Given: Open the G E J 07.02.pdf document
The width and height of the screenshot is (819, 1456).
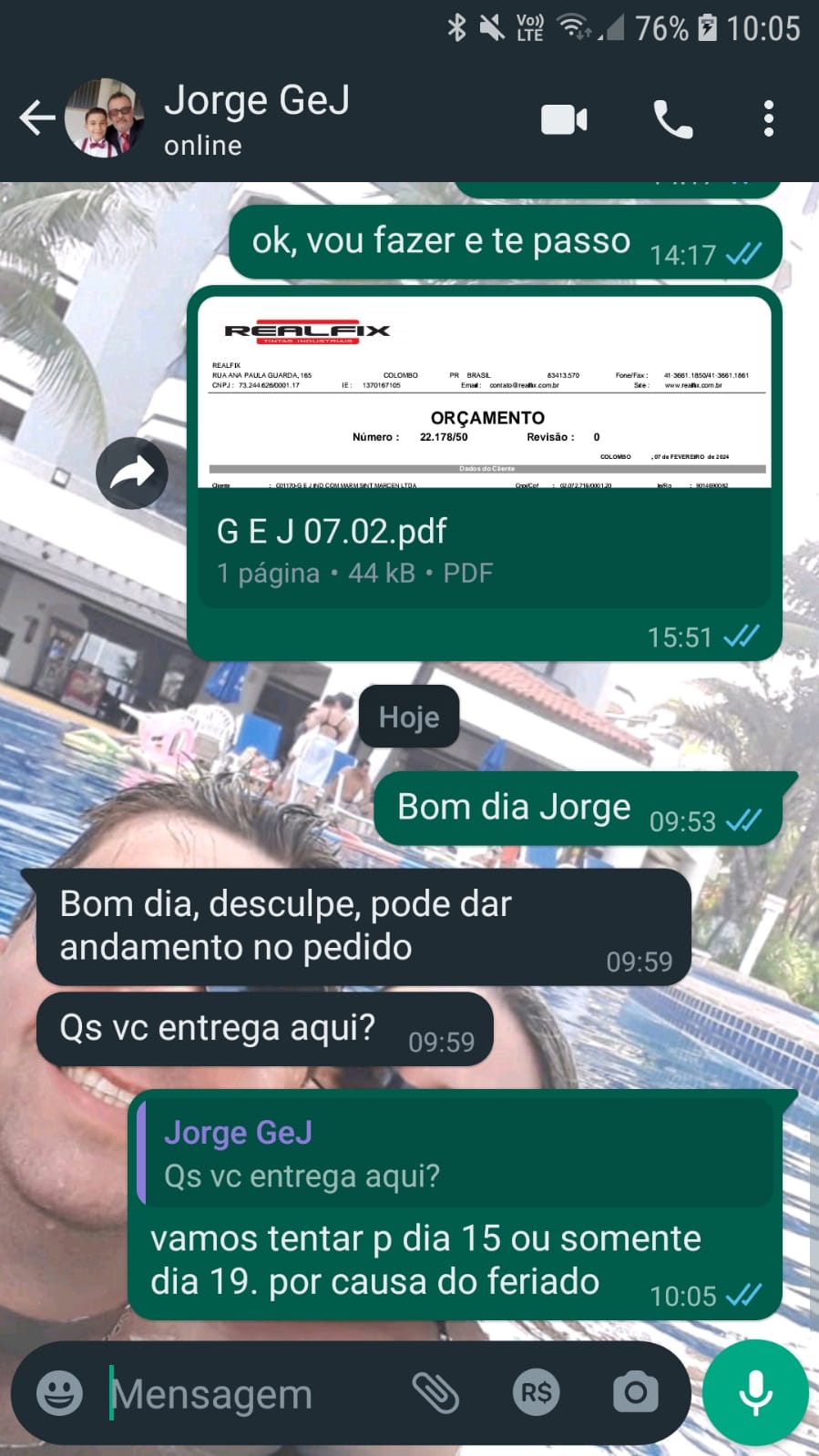Looking at the screenshot, I should click(x=484, y=455).
